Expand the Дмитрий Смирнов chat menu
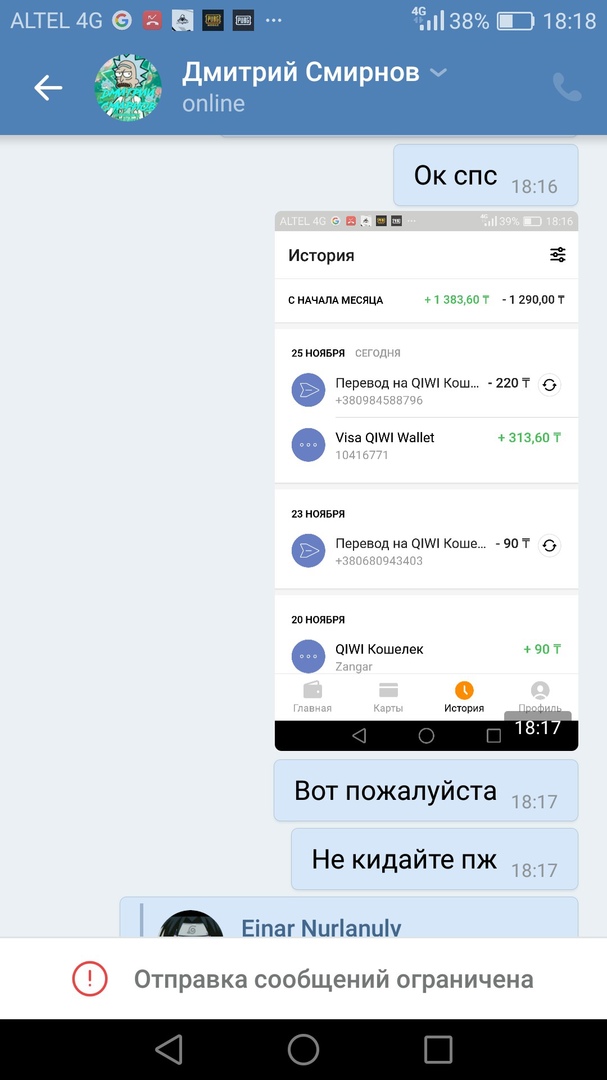Image resolution: width=607 pixels, height=1080 pixels. coord(438,73)
